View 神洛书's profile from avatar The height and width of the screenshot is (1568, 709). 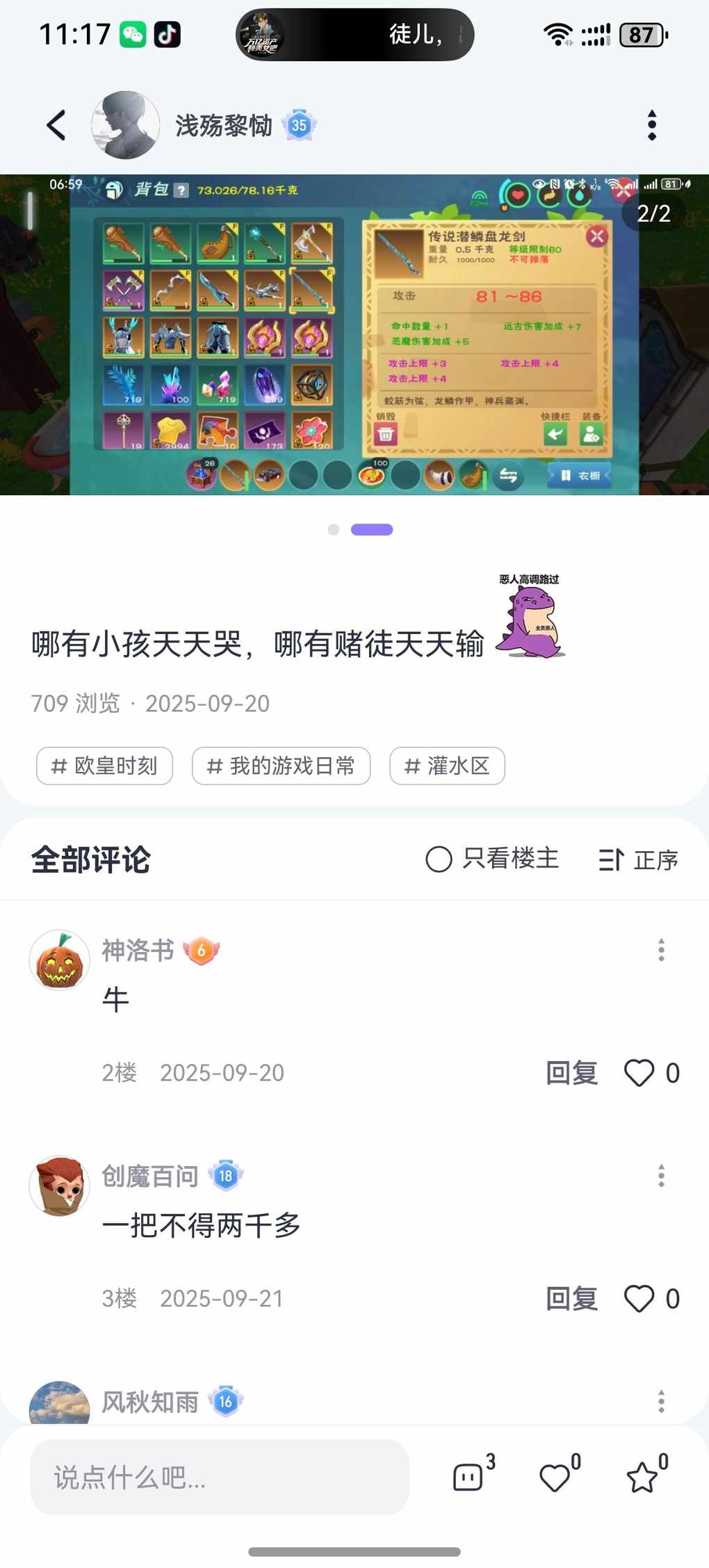pos(60,960)
